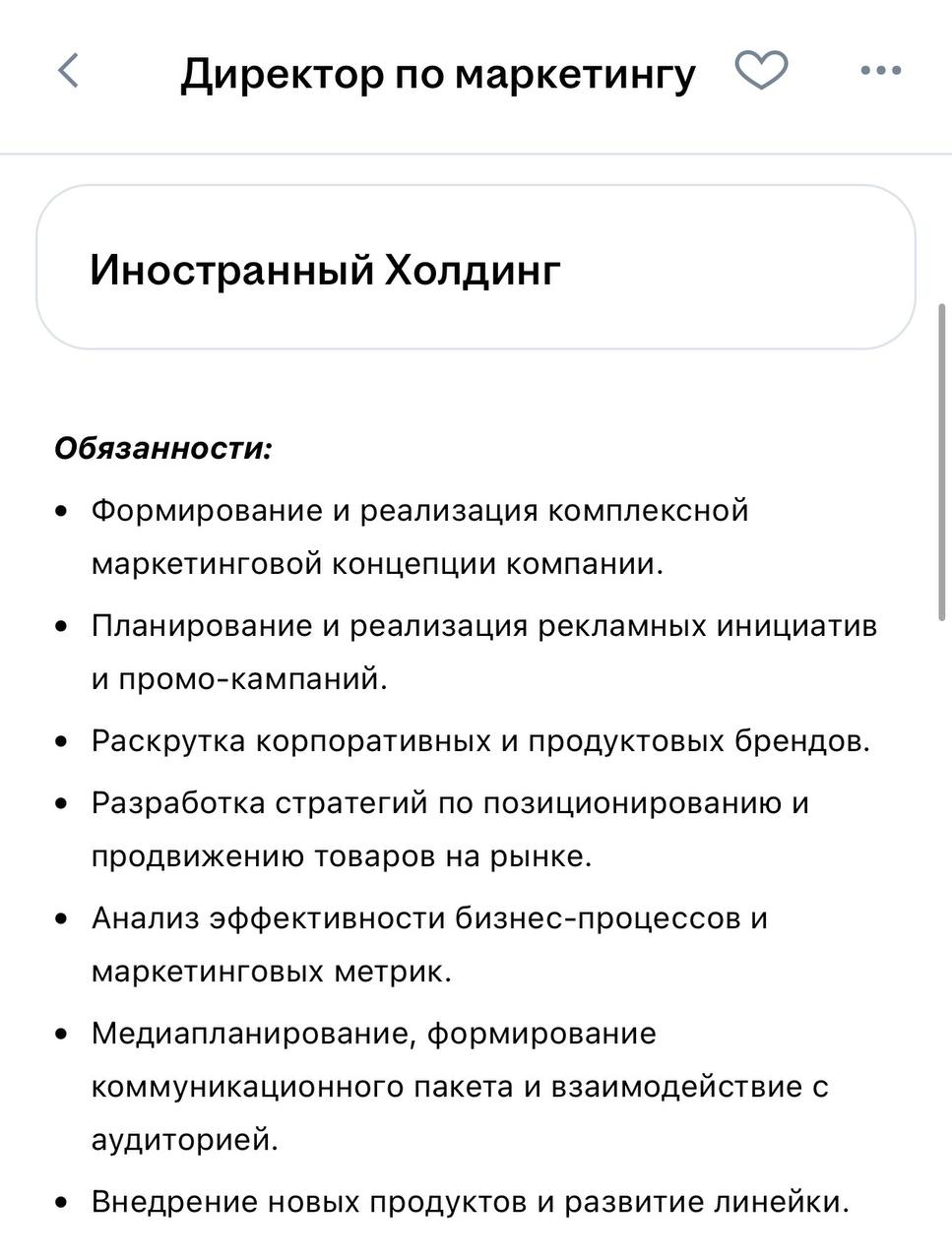Open the three-dot overflow menu
952x1260 pixels.
tap(880, 71)
